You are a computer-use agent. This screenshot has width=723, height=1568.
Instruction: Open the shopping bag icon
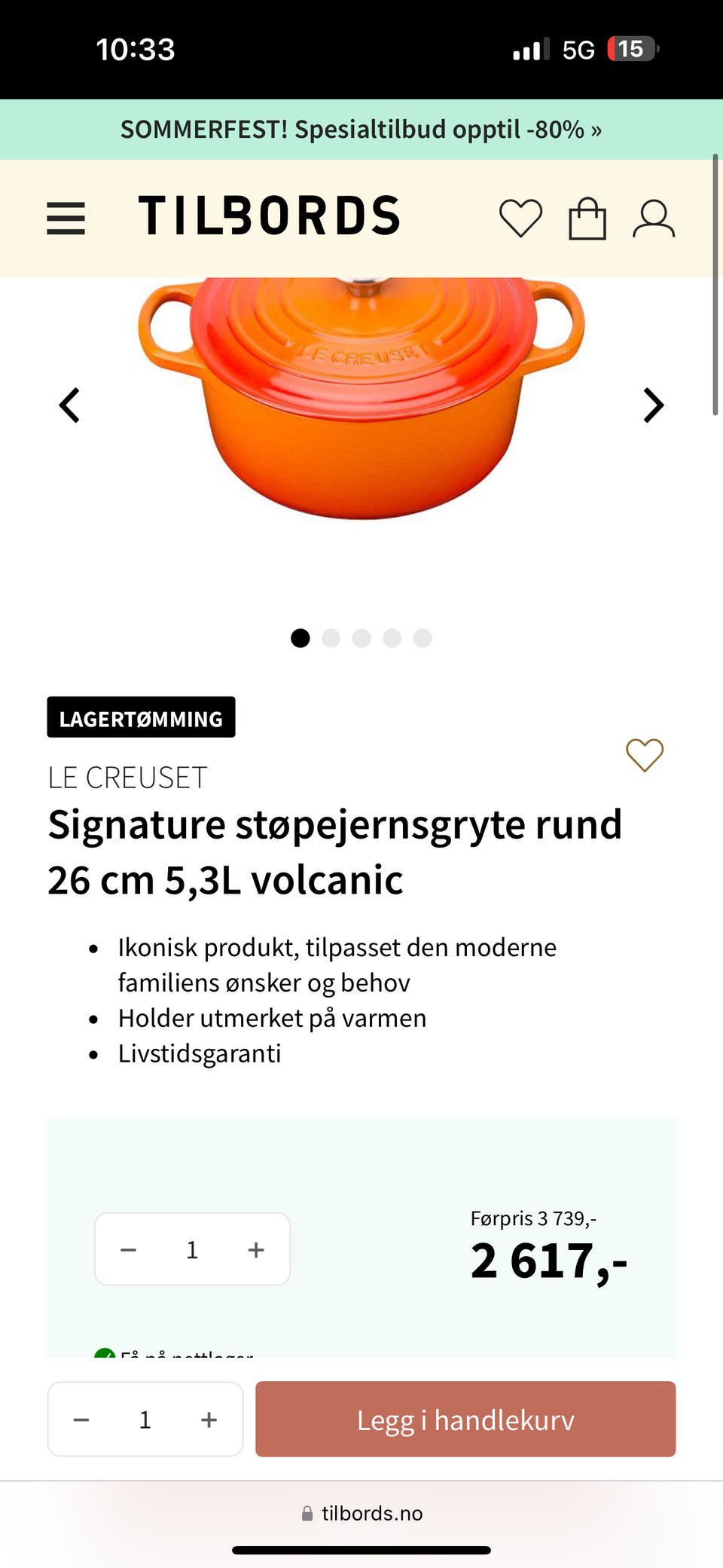[x=588, y=219]
